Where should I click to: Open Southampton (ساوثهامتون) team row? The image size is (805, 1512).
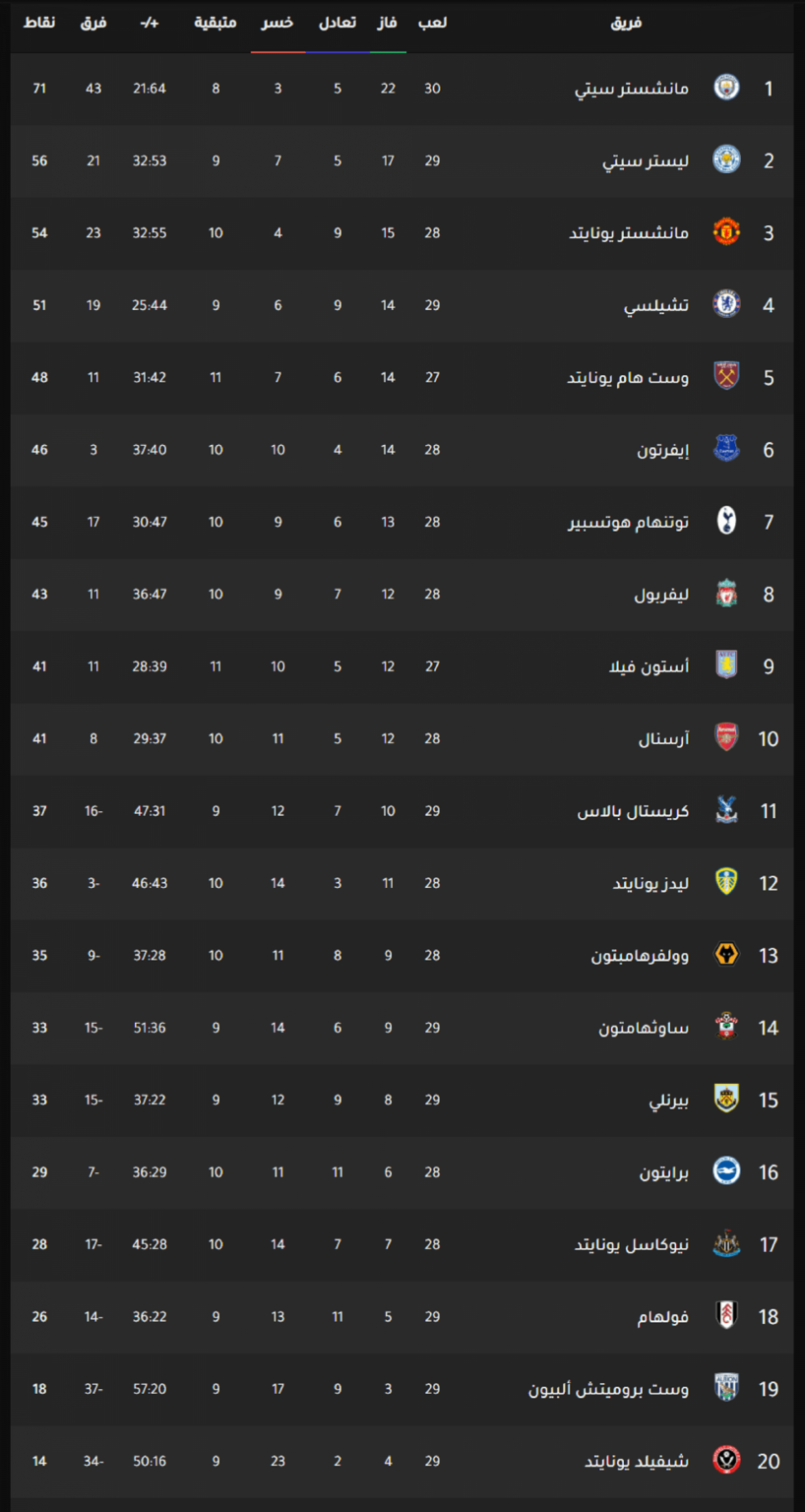pyautogui.click(x=402, y=1028)
